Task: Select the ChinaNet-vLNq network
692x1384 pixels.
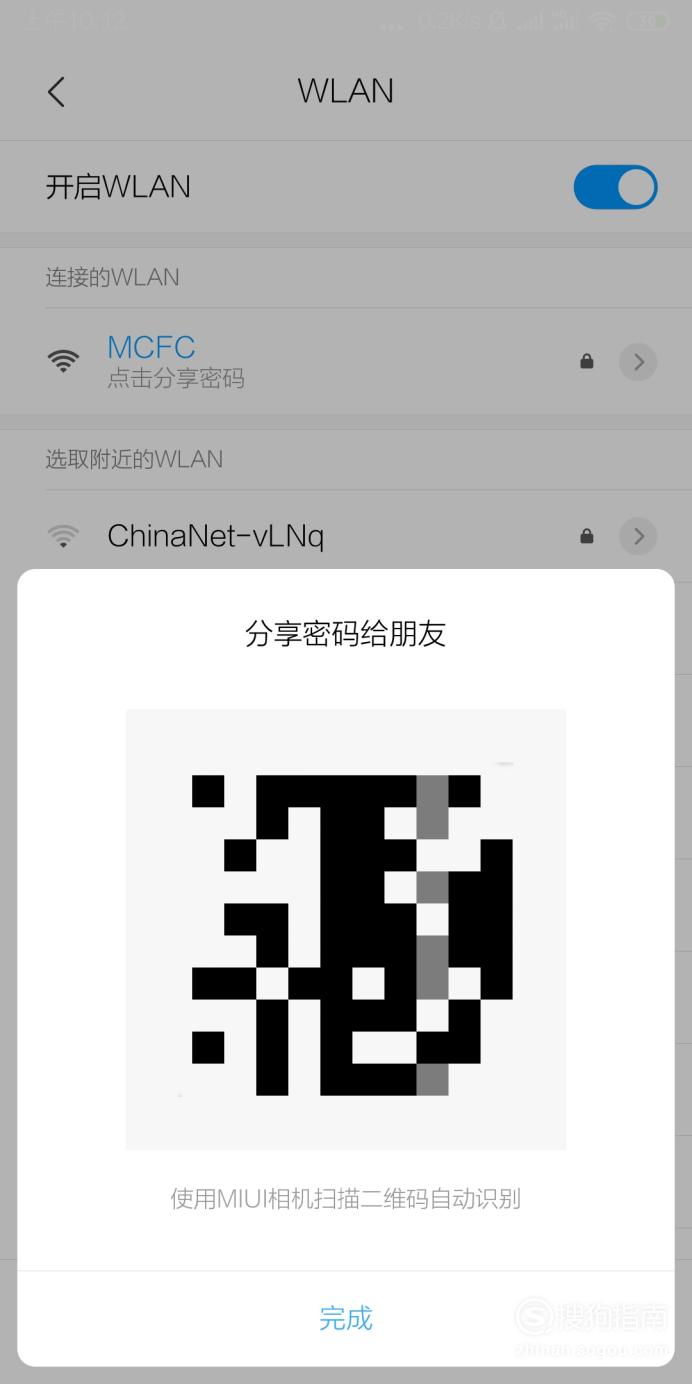Action: tap(346, 536)
